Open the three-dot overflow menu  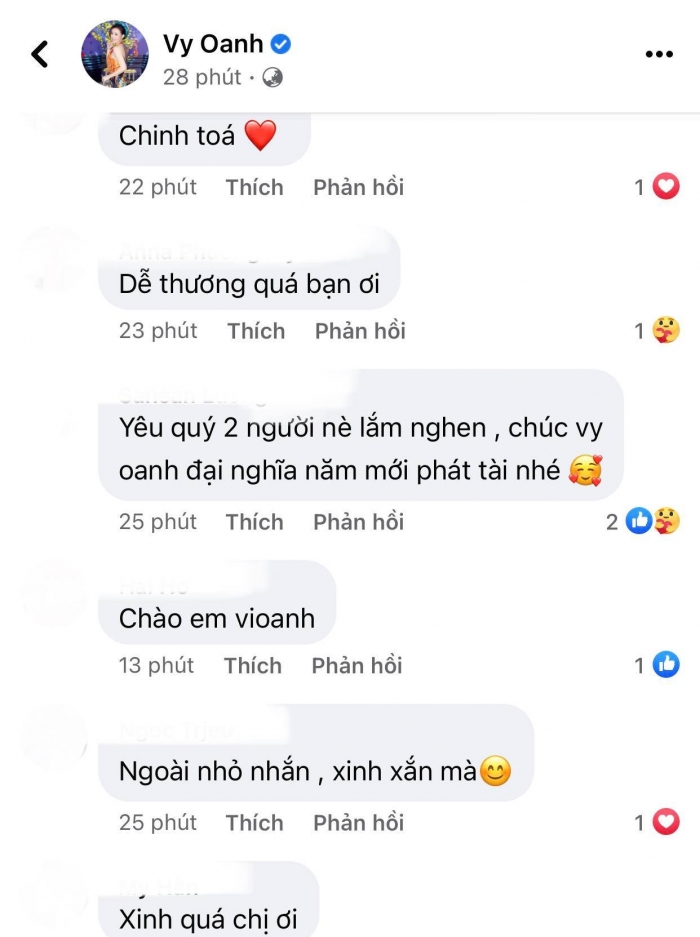click(659, 54)
